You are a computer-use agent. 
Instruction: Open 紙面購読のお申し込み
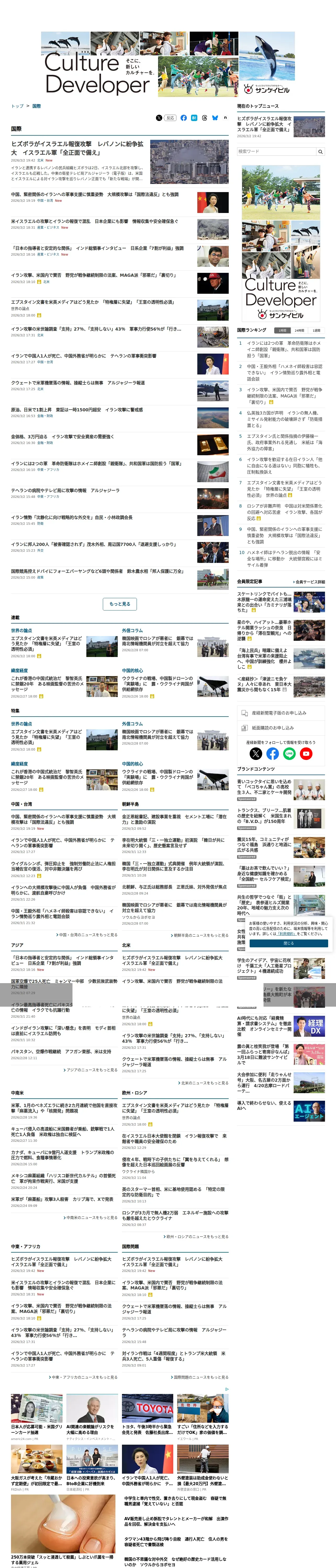pyautogui.click(x=281, y=728)
